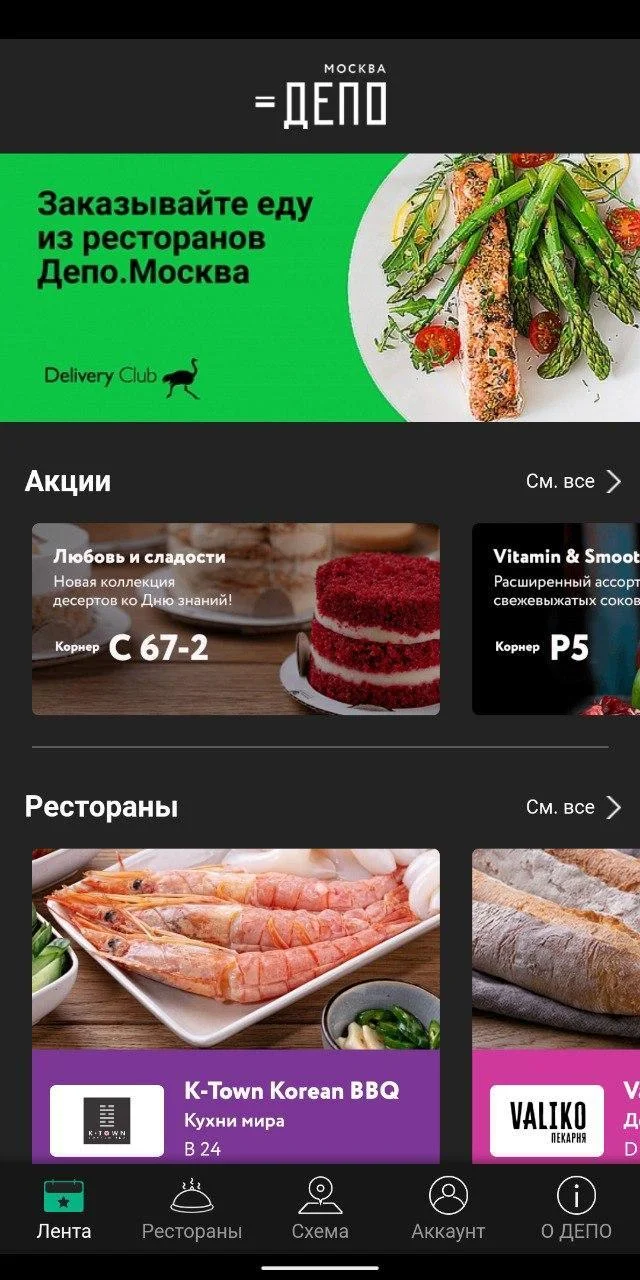Image resolution: width=640 pixels, height=1280 pixels.
Task: Go to the Аккаунт tab
Action: pos(448,1210)
